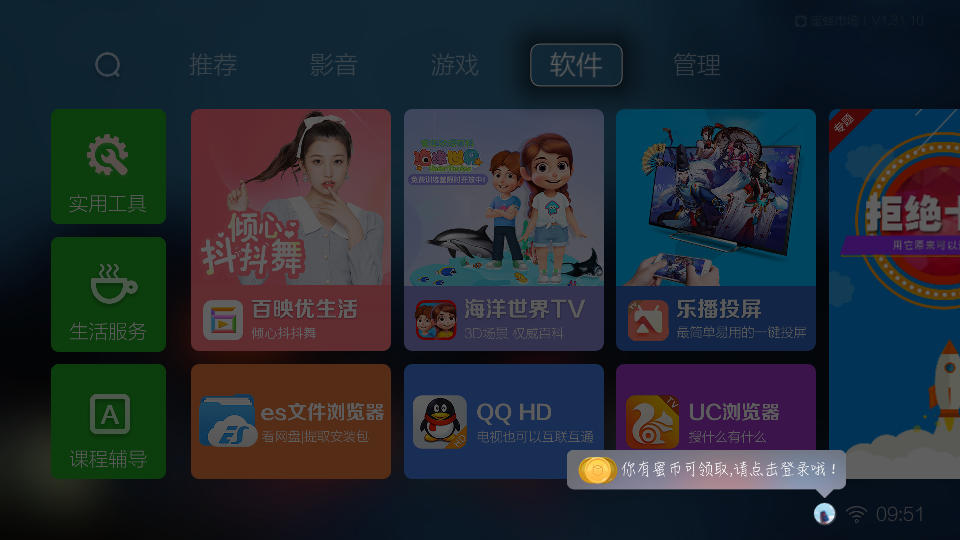Viewport: 960px width, 540px height.
Task: Switch to the 游戏 tab
Action: (x=455, y=66)
